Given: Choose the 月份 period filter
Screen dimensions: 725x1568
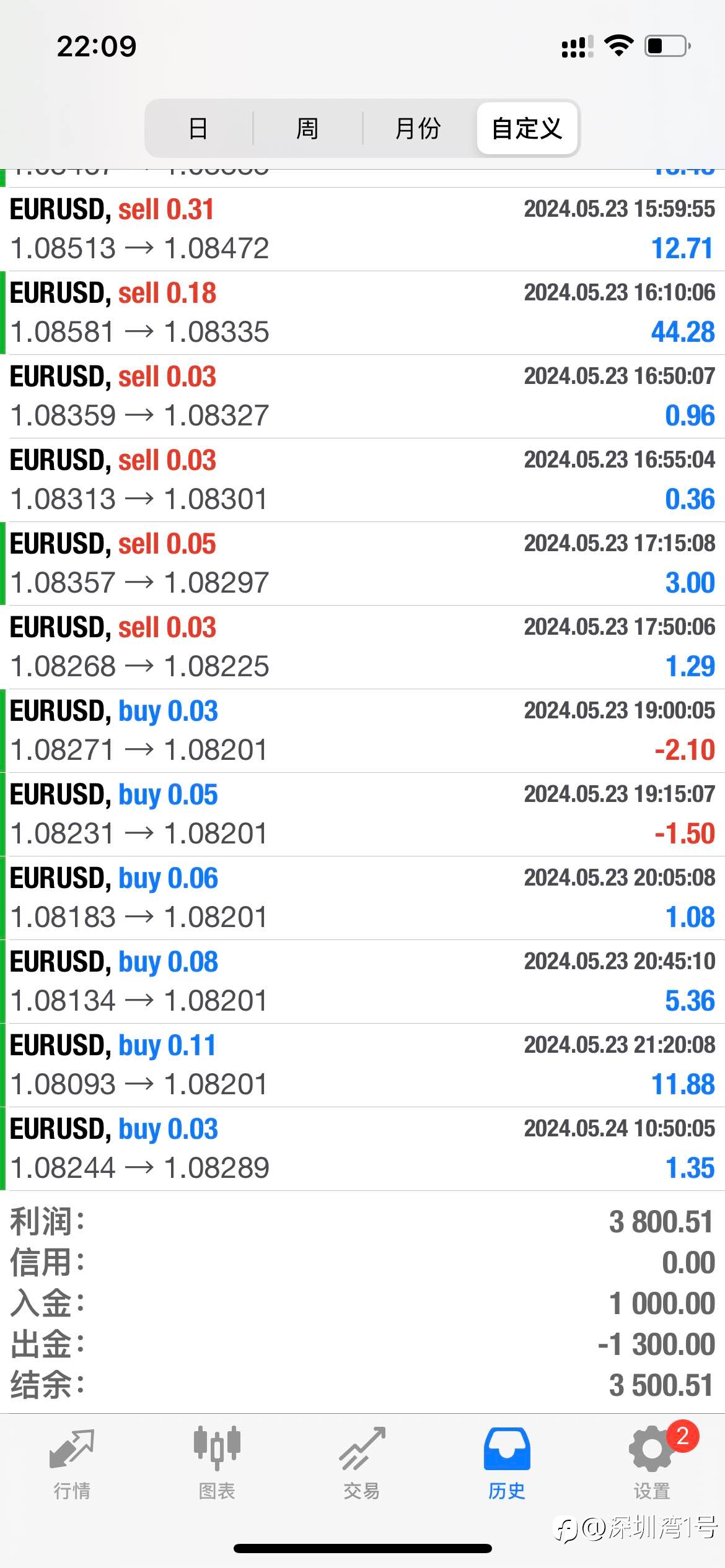Looking at the screenshot, I should tap(418, 128).
